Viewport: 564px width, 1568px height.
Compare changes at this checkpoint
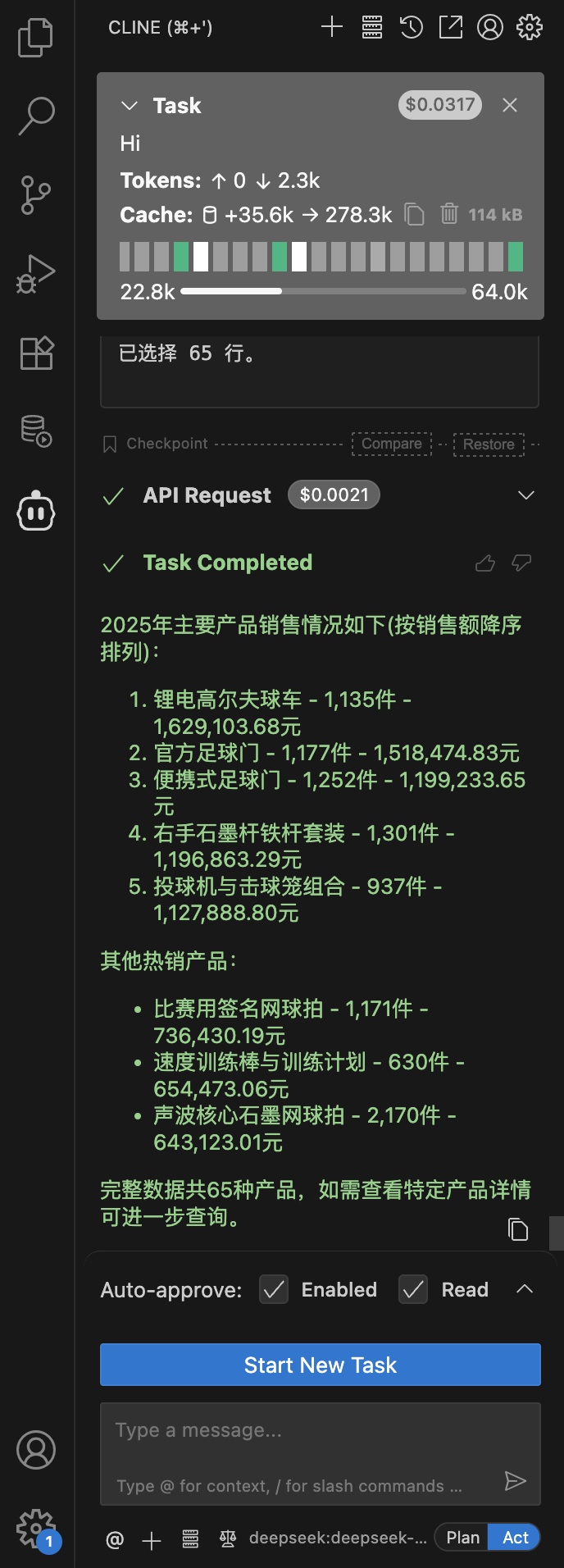coord(392,444)
